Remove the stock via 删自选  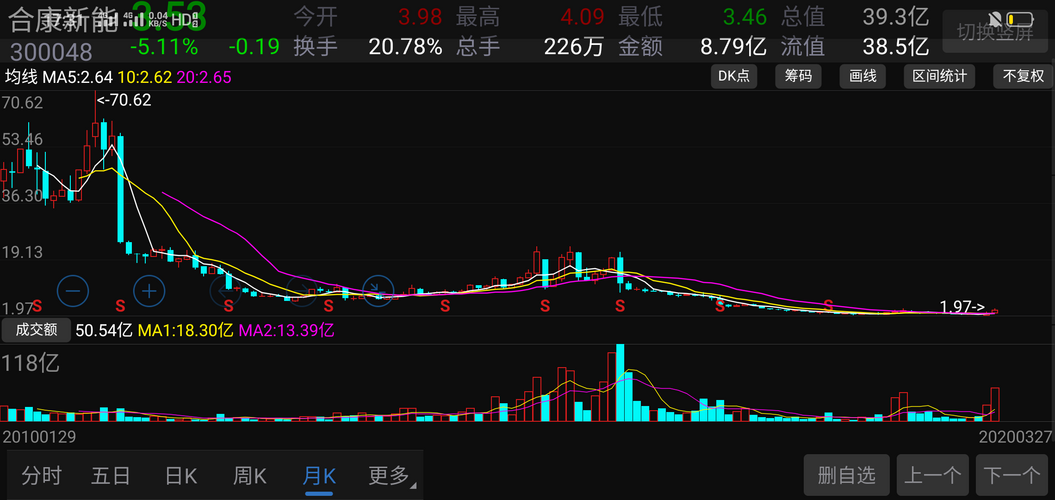click(846, 475)
